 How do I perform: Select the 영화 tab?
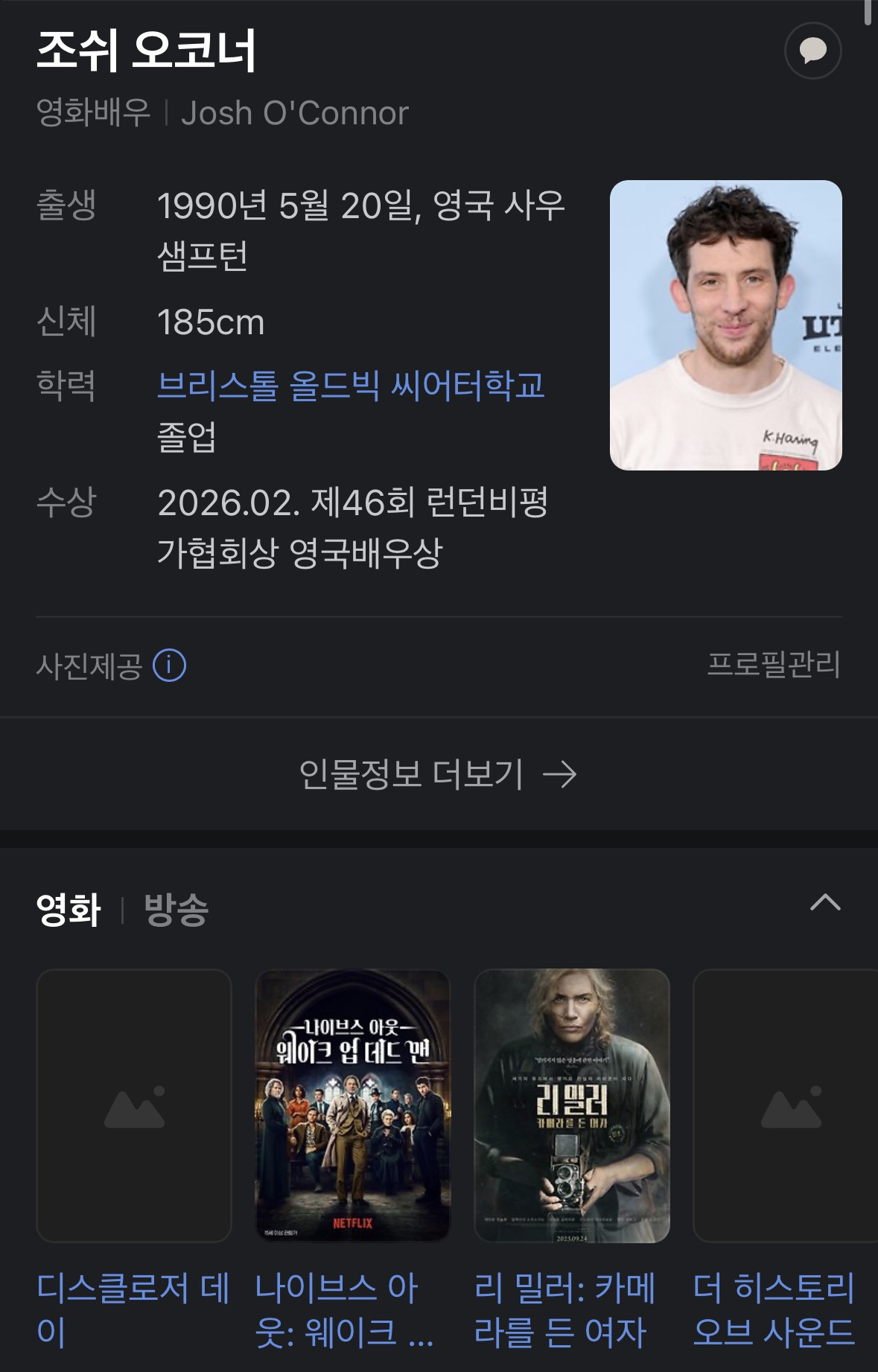pyautogui.click(x=69, y=910)
